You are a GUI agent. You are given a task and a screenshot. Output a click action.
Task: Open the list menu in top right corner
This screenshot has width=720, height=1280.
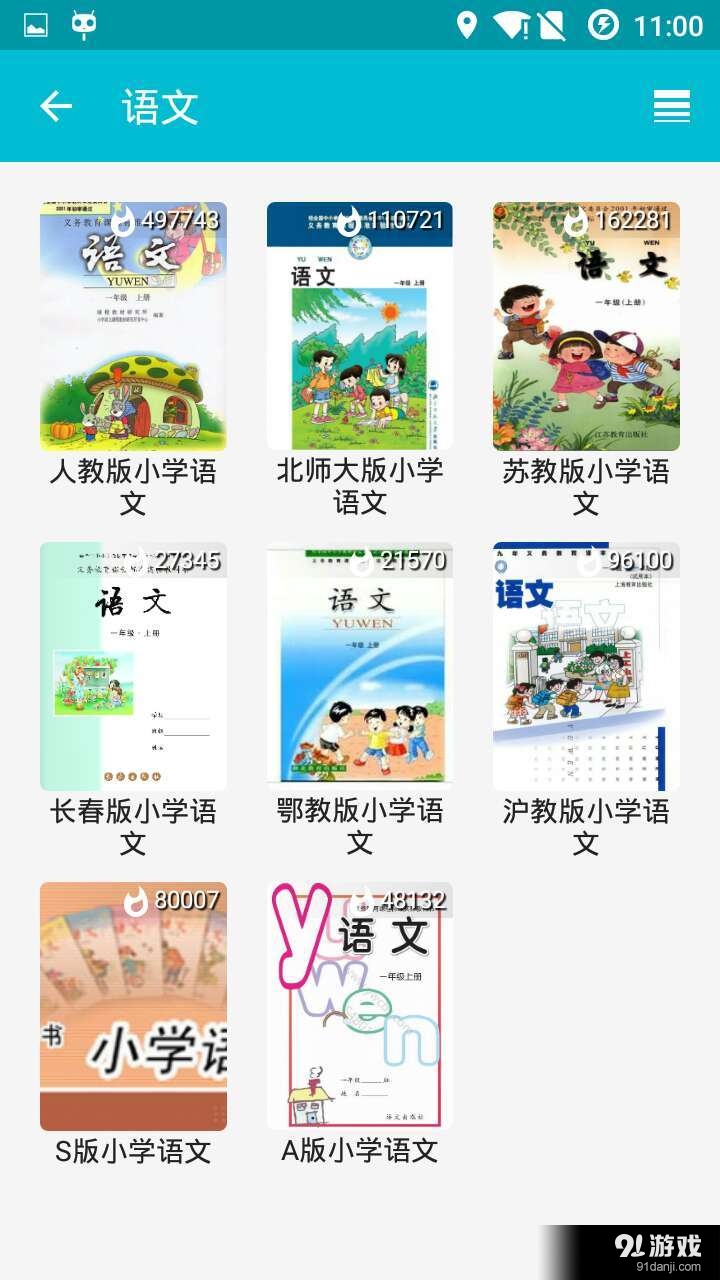point(671,104)
